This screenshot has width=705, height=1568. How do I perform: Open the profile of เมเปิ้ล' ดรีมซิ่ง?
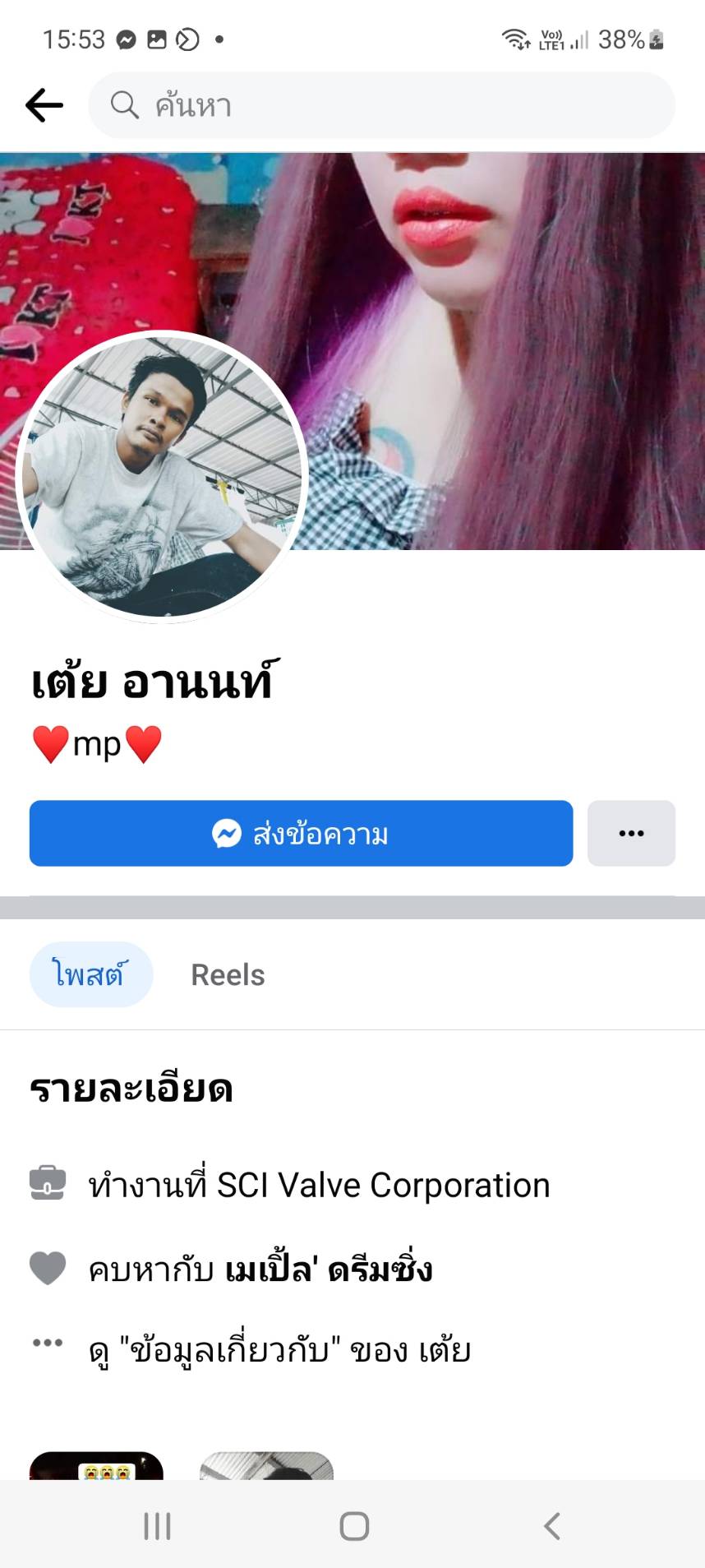329,1269
